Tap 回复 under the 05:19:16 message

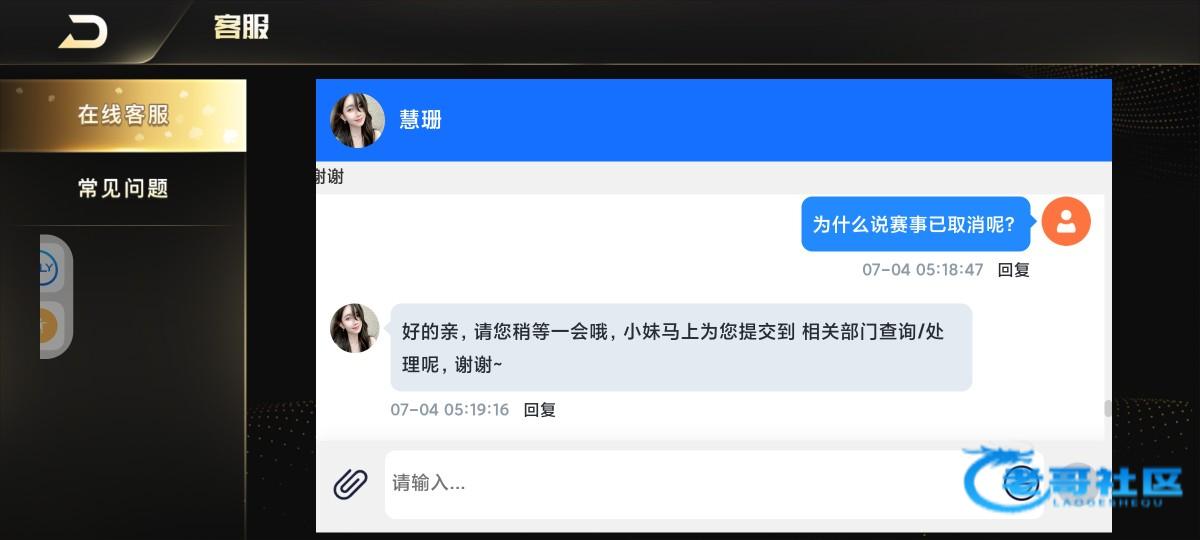pyautogui.click(x=539, y=410)
